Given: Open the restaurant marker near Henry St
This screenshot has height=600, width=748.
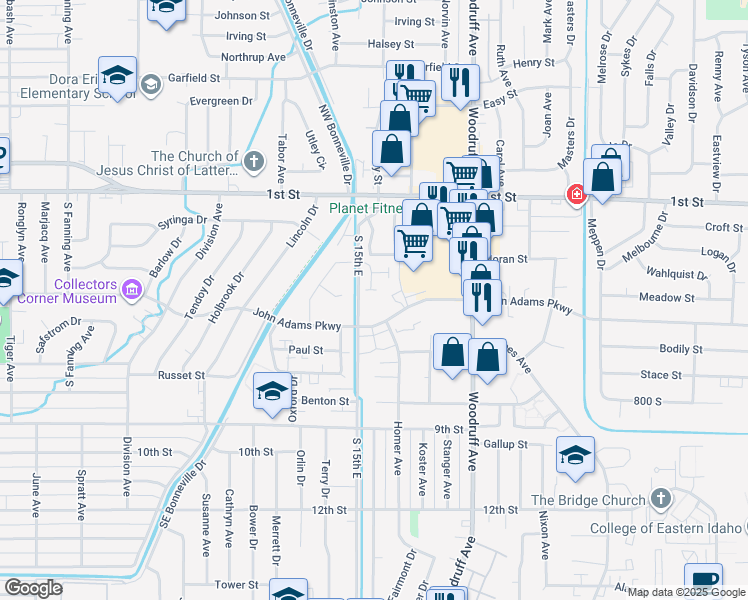Looking at the screenshot, I should click(x=460, y=82).
